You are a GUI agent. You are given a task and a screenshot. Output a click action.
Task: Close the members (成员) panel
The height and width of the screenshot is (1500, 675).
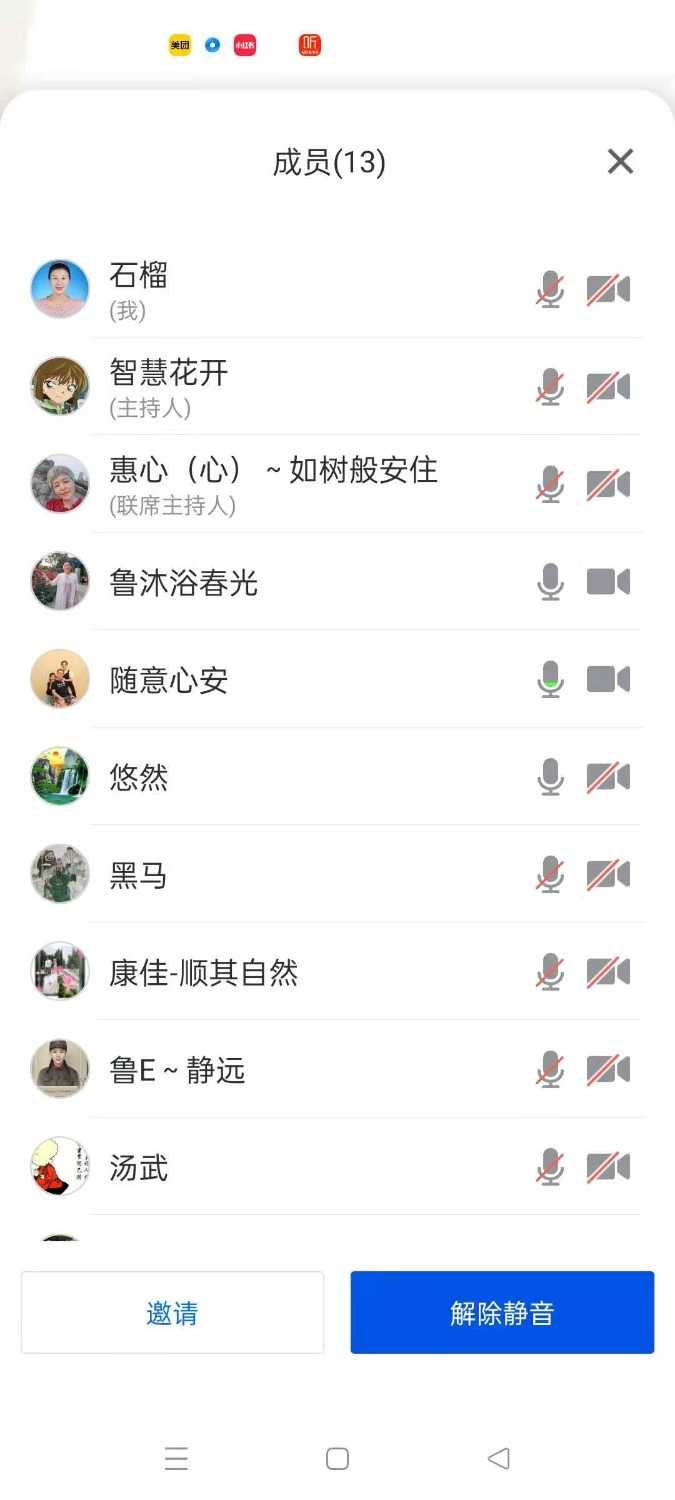pos(620,162)
